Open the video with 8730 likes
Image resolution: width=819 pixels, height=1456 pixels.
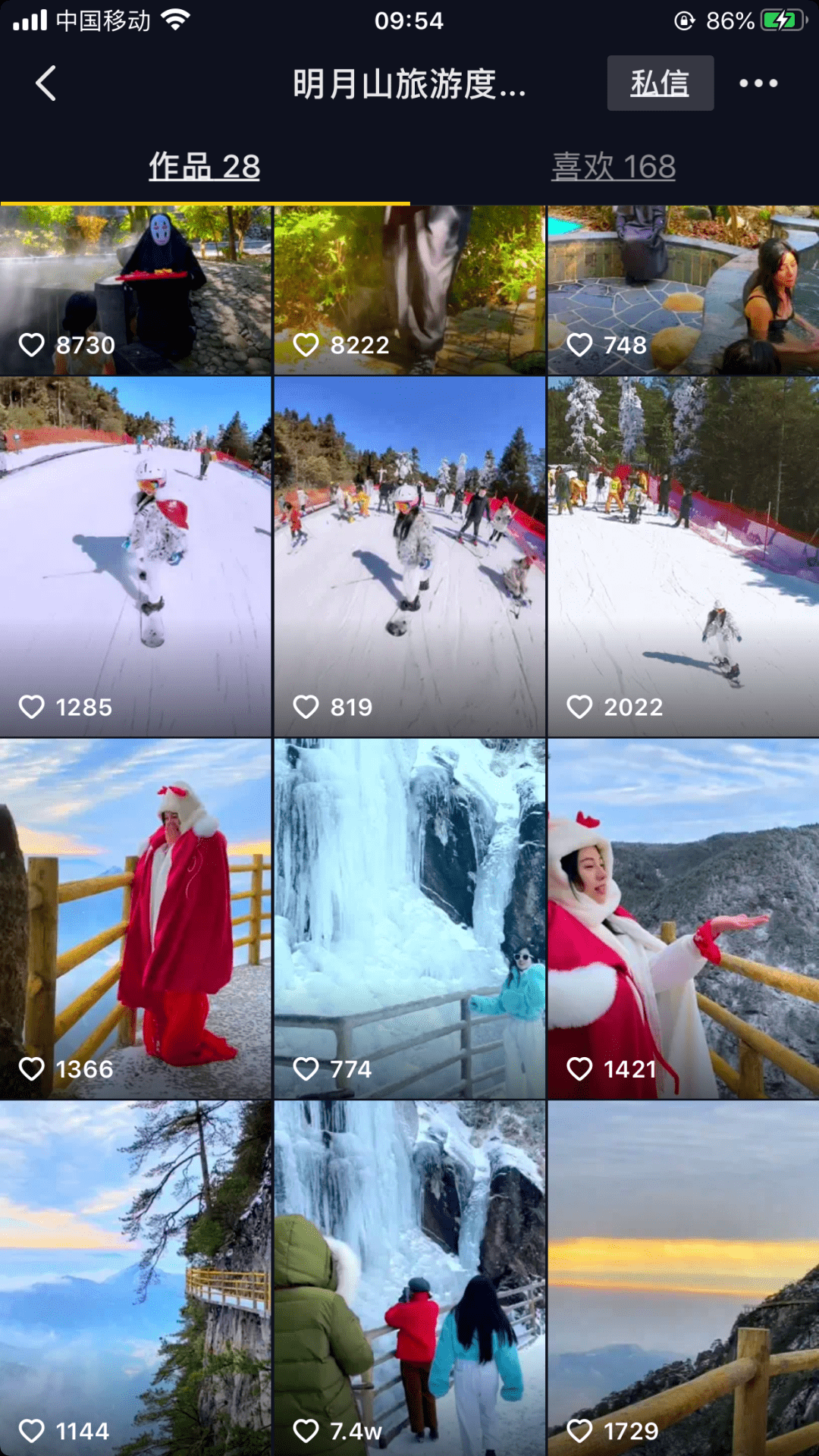pyautogui.click(x=136, y=290)
